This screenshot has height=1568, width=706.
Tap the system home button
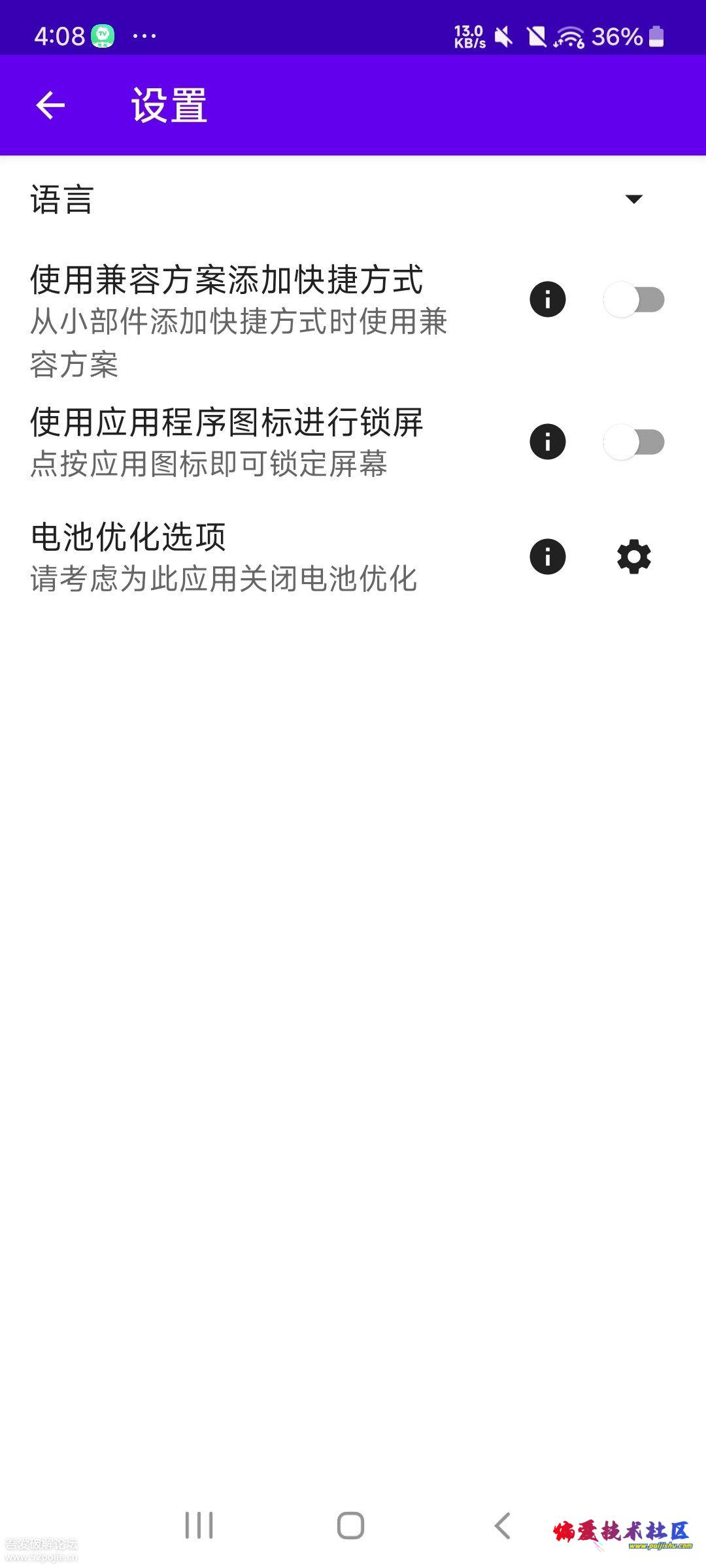coord(350,1526)
